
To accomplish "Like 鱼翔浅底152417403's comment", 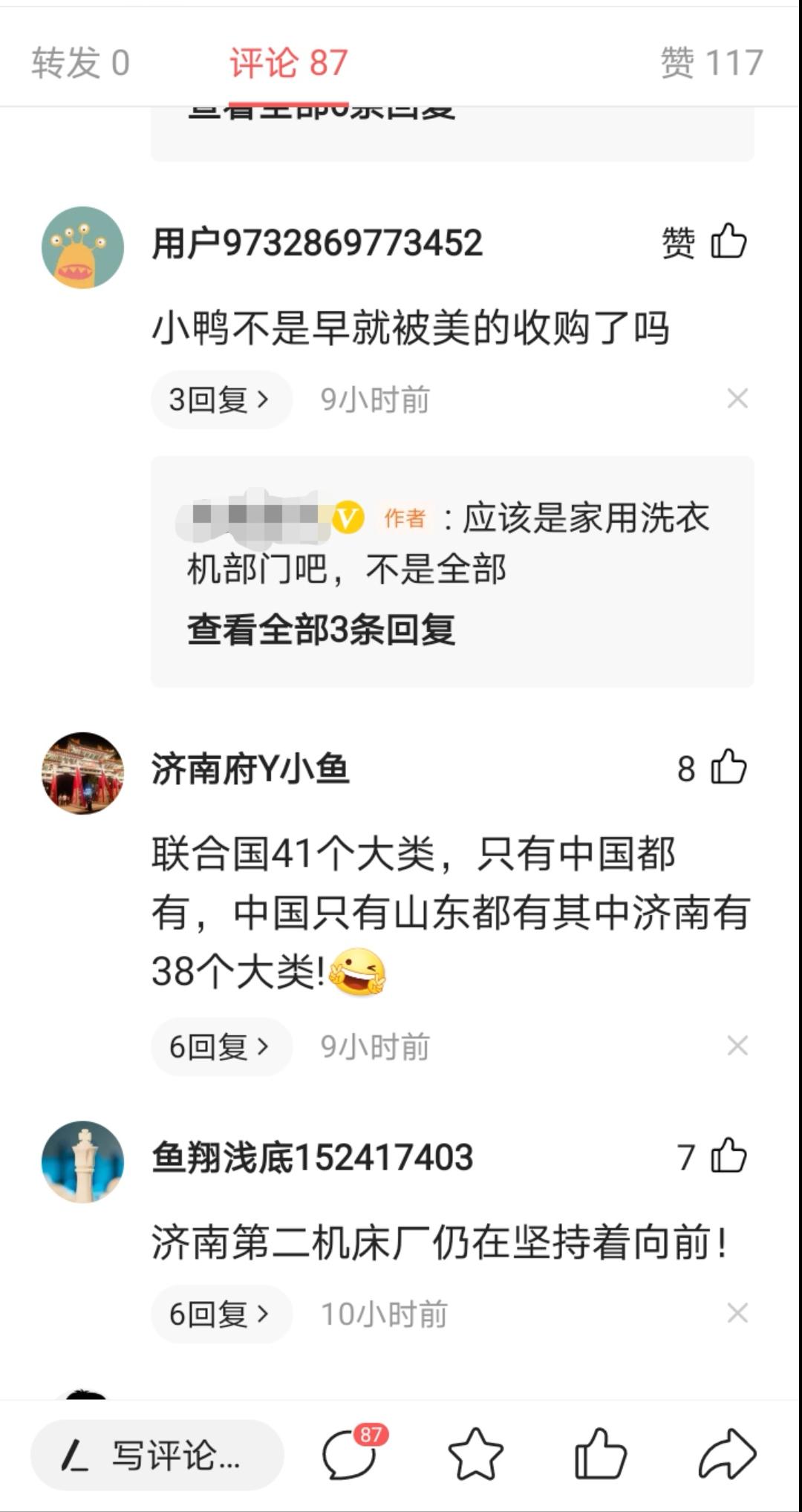I will tap(727, 1159).
